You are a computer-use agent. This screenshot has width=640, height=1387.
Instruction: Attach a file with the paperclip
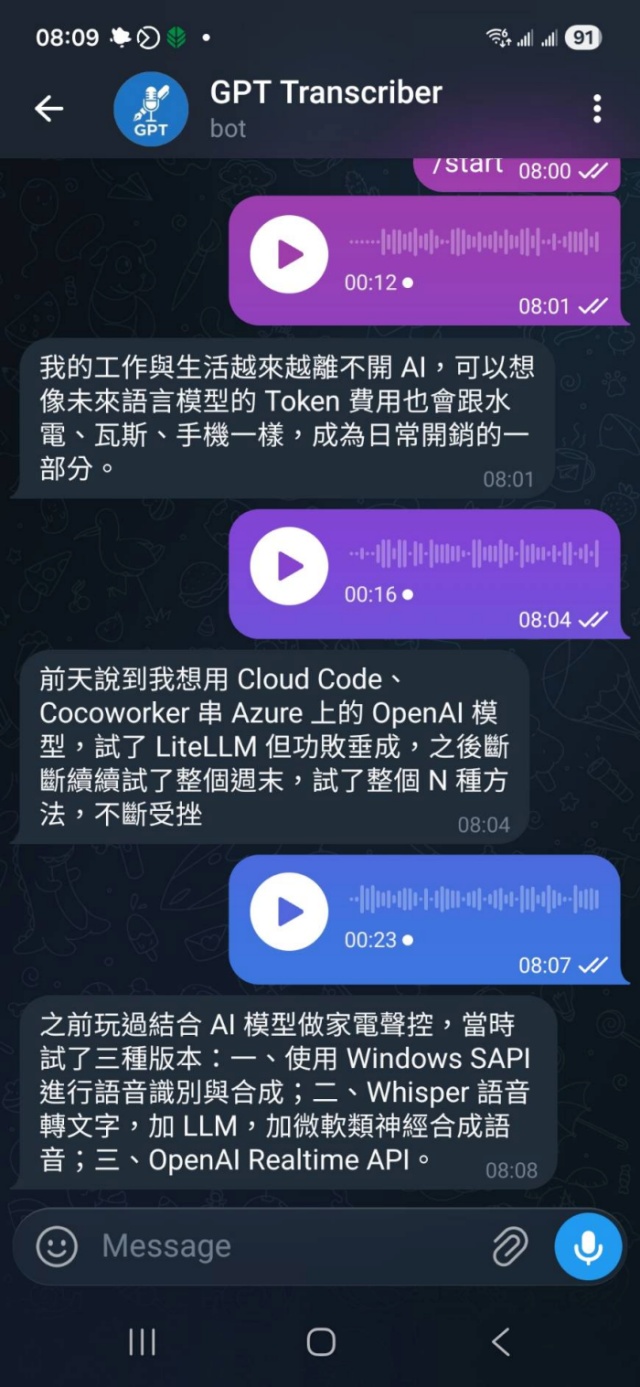(x=510, y=1246)
